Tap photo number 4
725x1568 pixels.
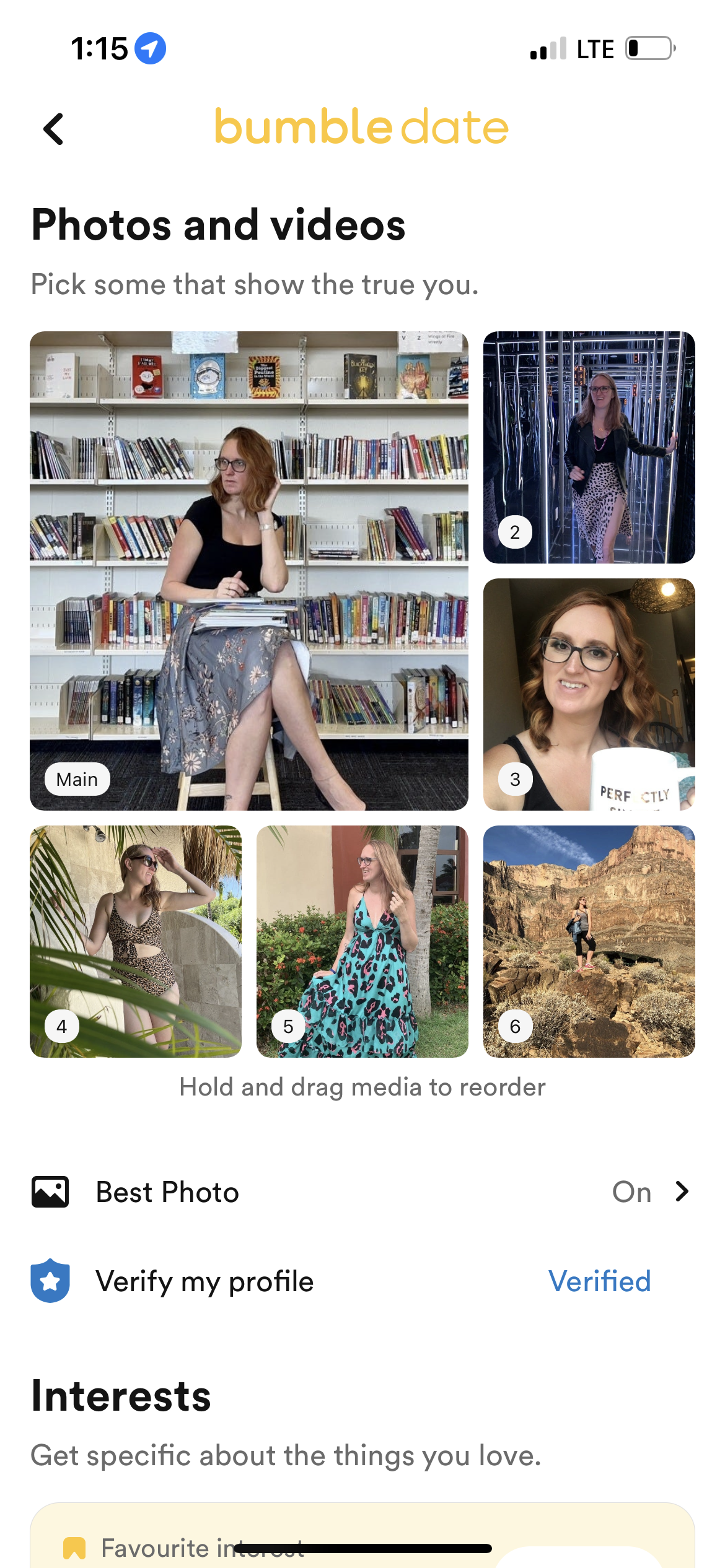(135, 941)
